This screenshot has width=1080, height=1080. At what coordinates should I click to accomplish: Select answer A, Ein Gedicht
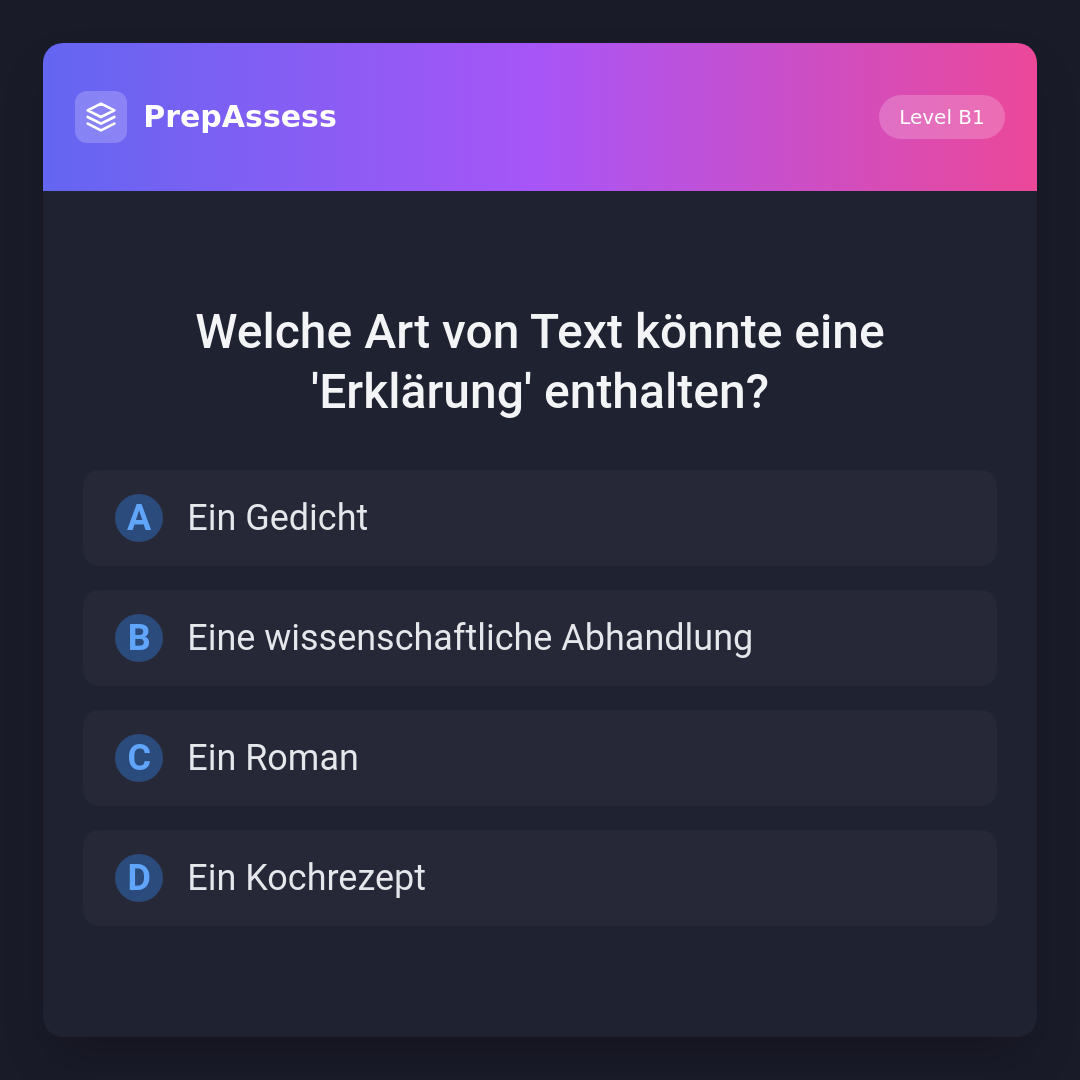540,518
